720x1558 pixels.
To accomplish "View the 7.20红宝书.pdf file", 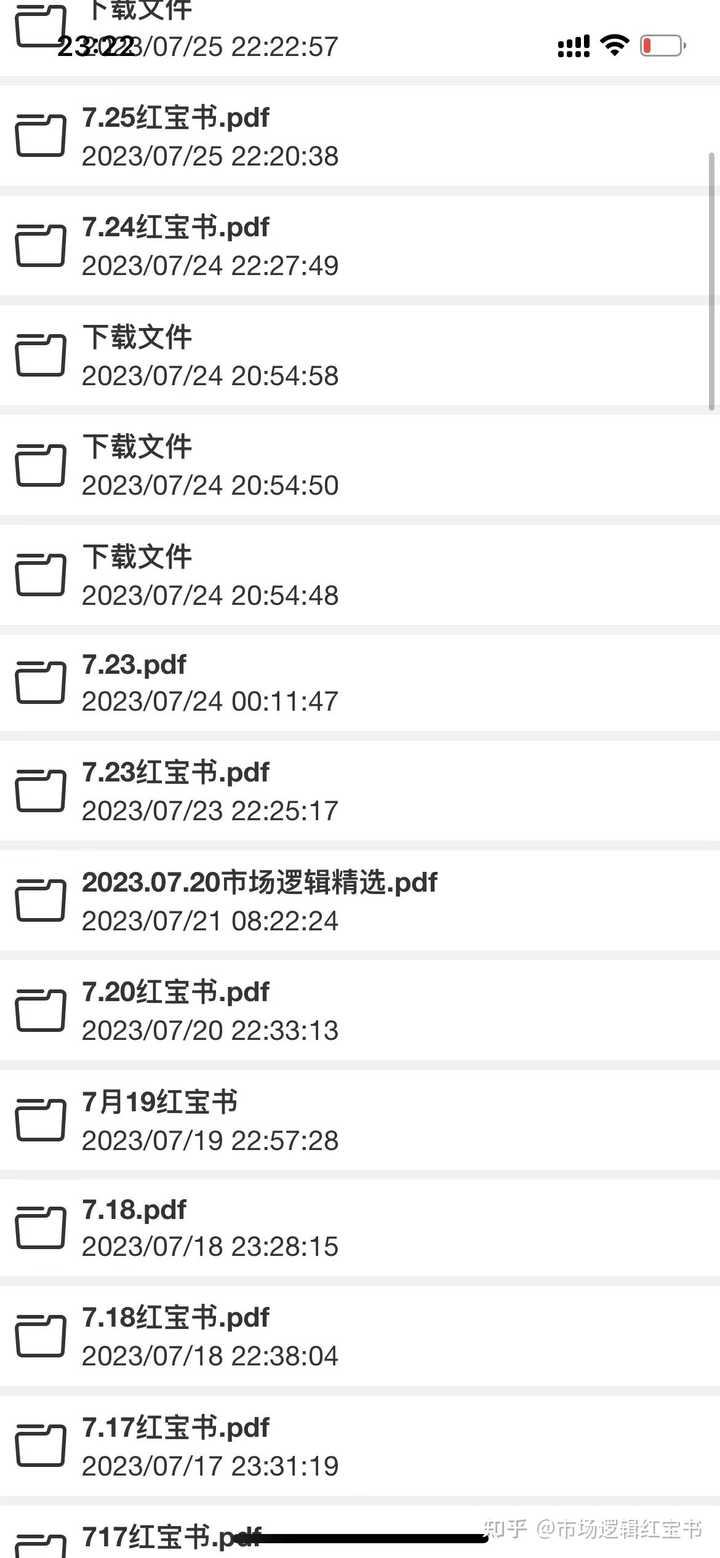I will [x=360, y=1011].
